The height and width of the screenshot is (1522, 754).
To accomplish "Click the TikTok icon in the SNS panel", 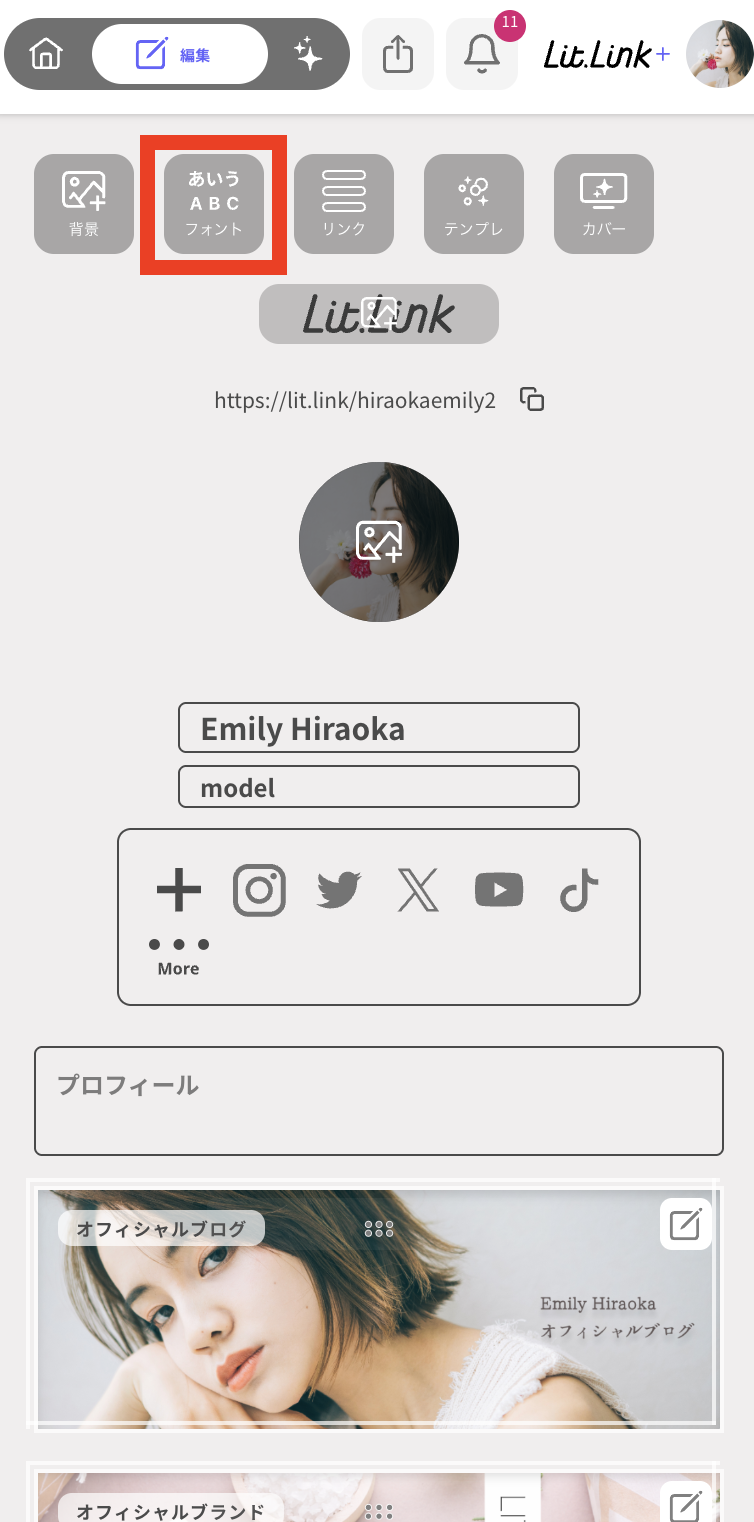I will point(578,890).
